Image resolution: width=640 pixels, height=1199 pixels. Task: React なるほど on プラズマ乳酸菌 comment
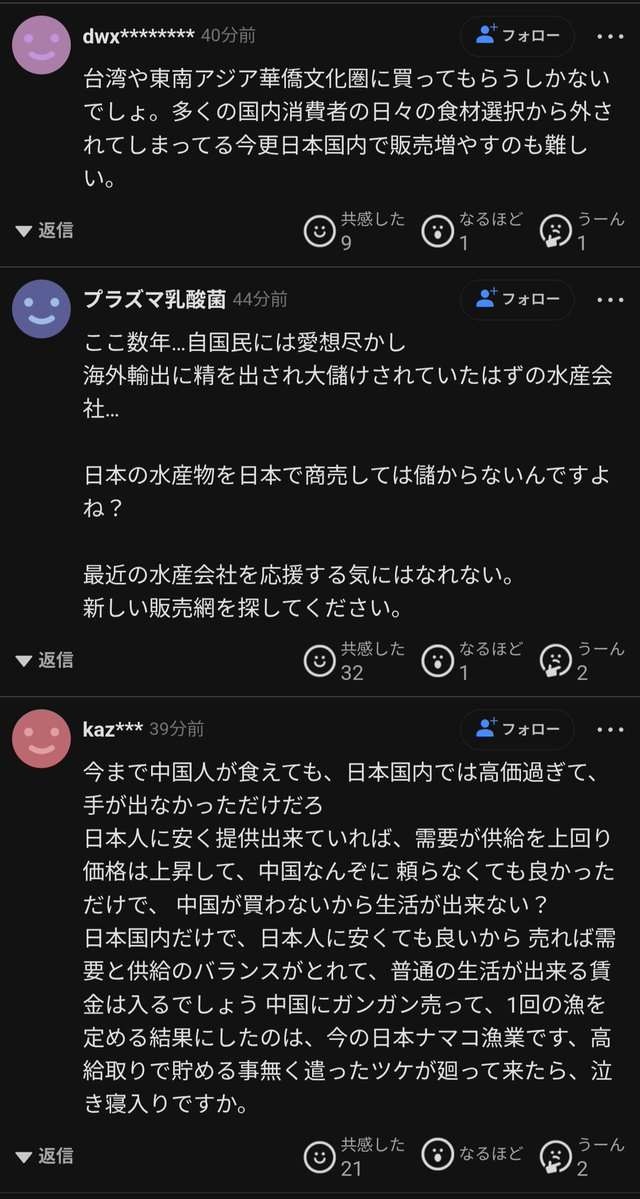coord(436,661)
